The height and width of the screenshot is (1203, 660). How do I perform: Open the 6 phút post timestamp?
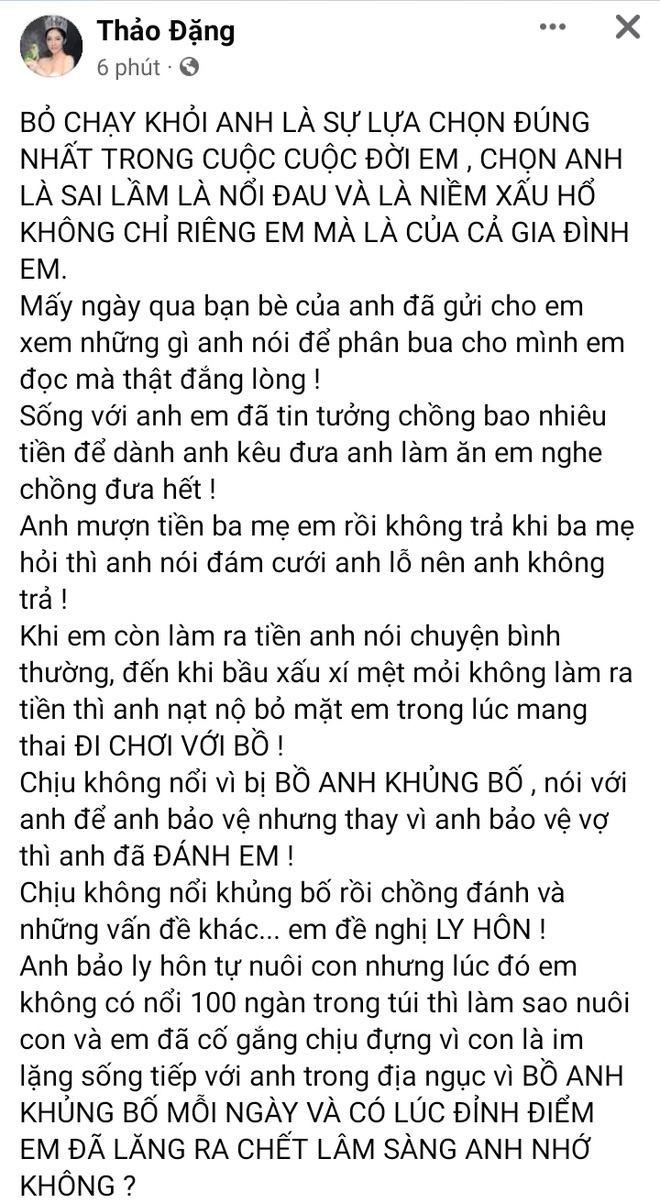click(128, 68)
